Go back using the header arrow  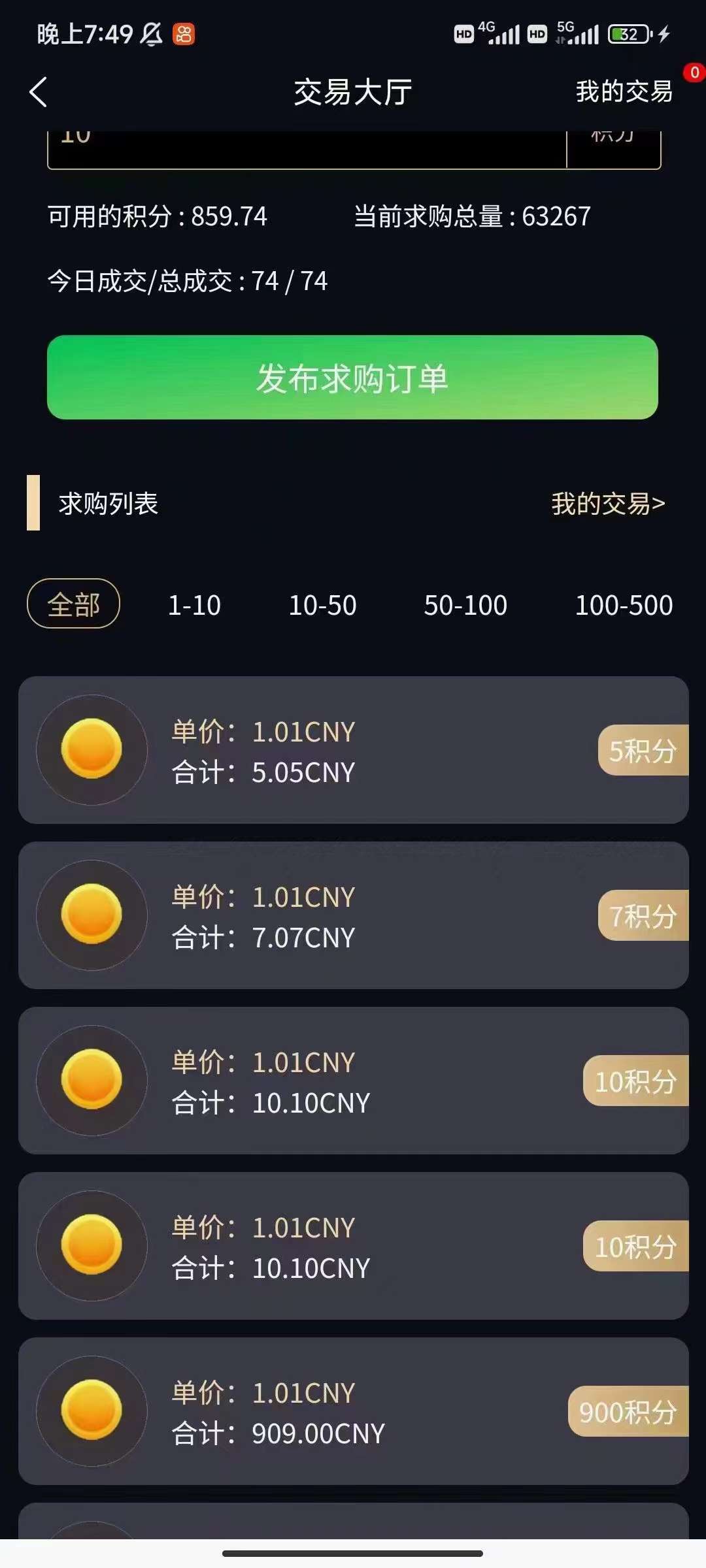[x=39, y=92]
